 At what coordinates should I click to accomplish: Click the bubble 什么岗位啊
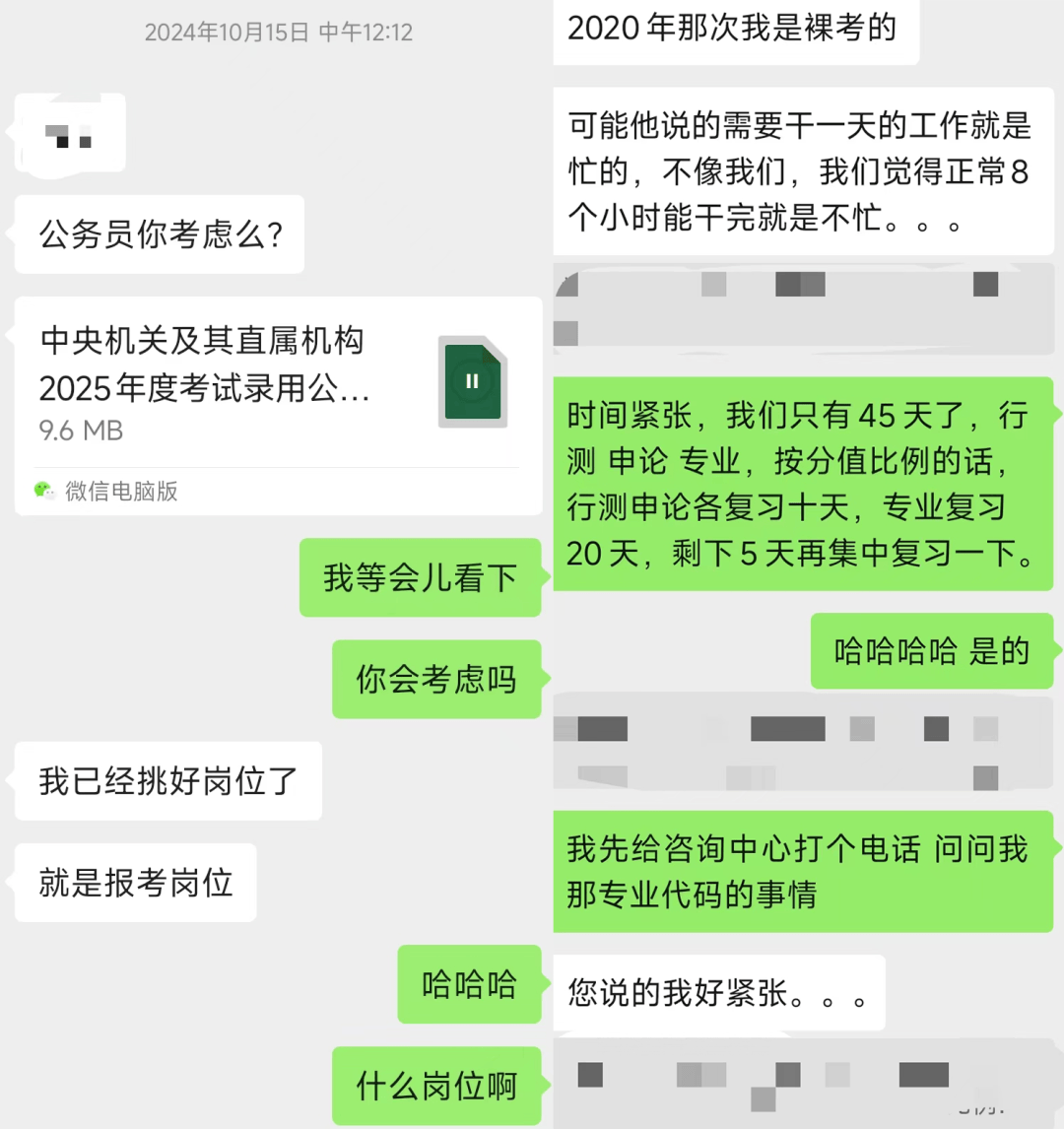[x=436, y=1087]
